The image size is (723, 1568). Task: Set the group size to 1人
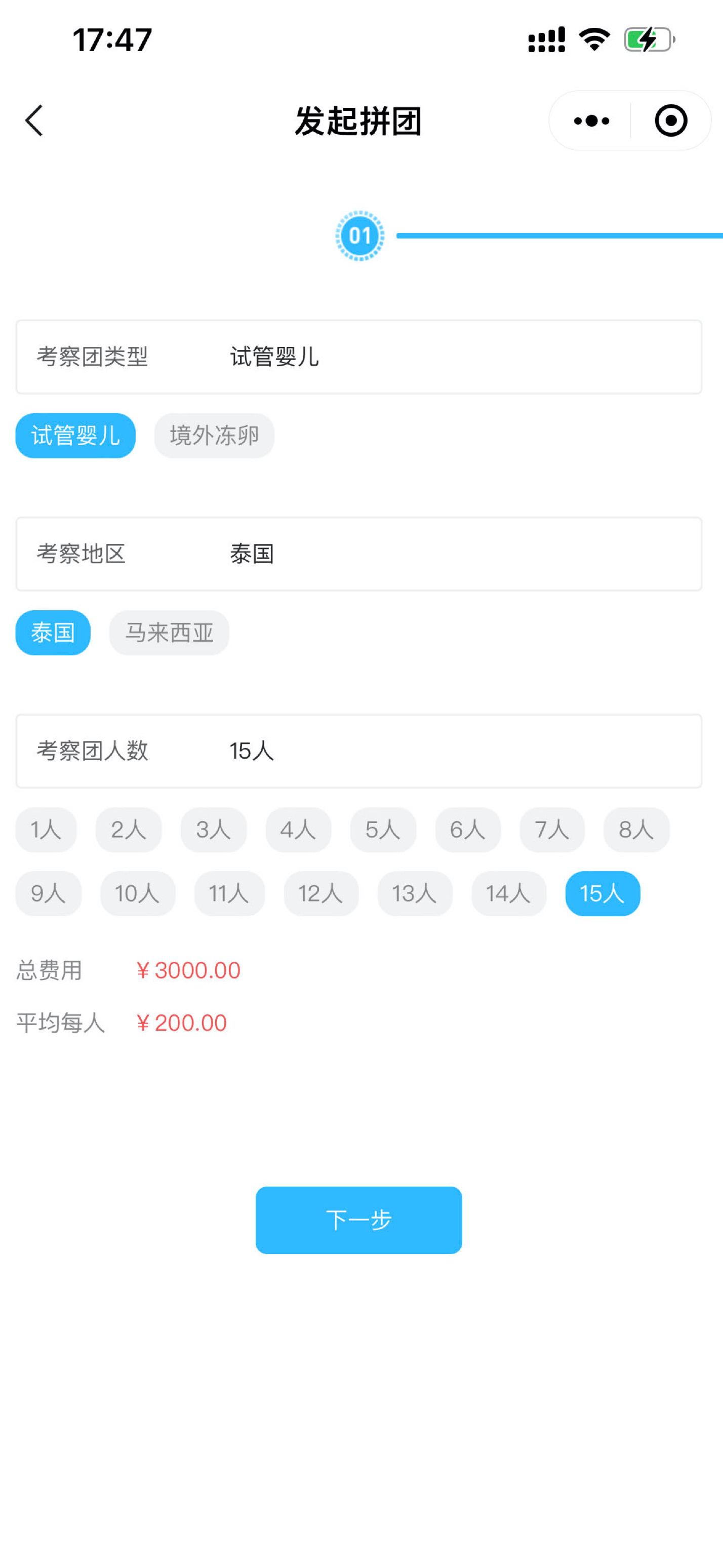46,830
